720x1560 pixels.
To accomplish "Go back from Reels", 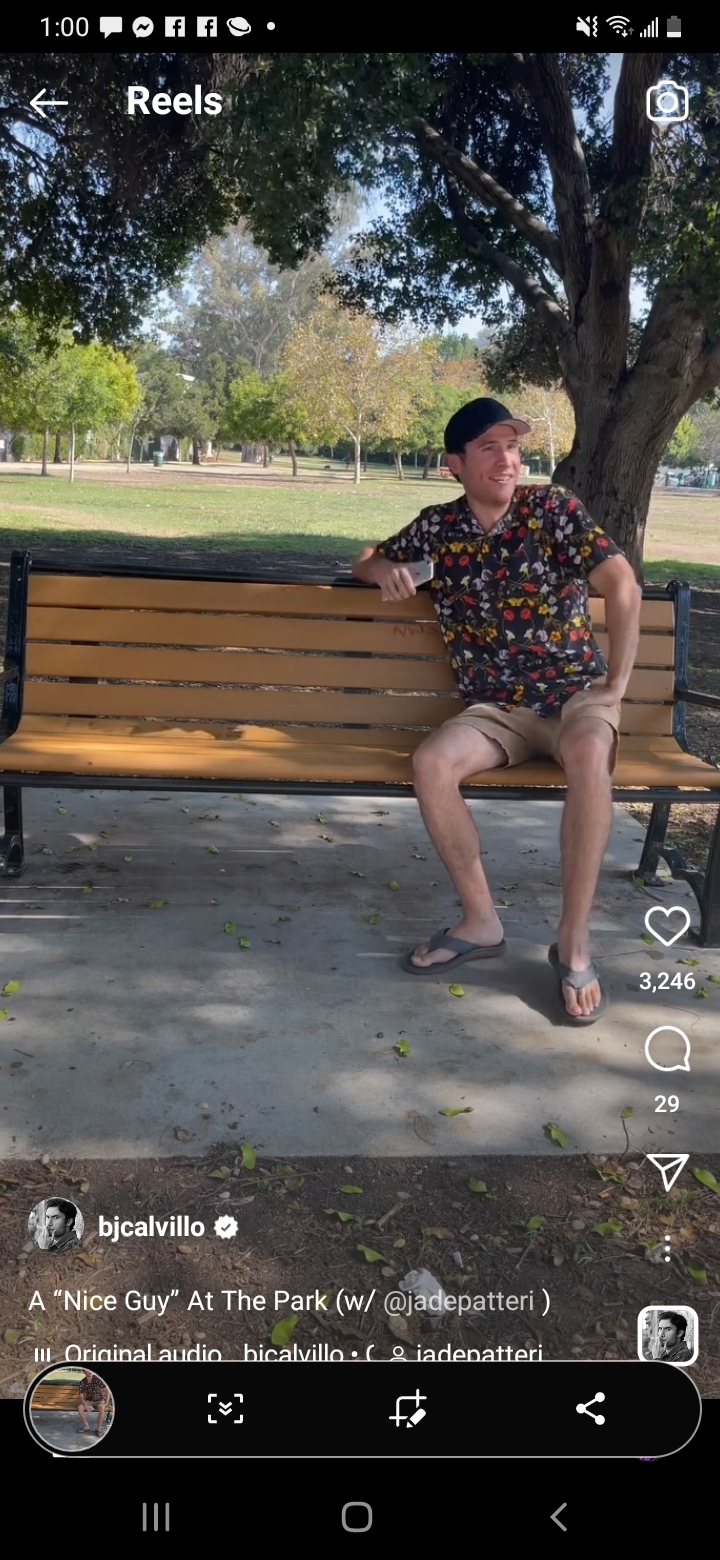I will pos(48,102).
